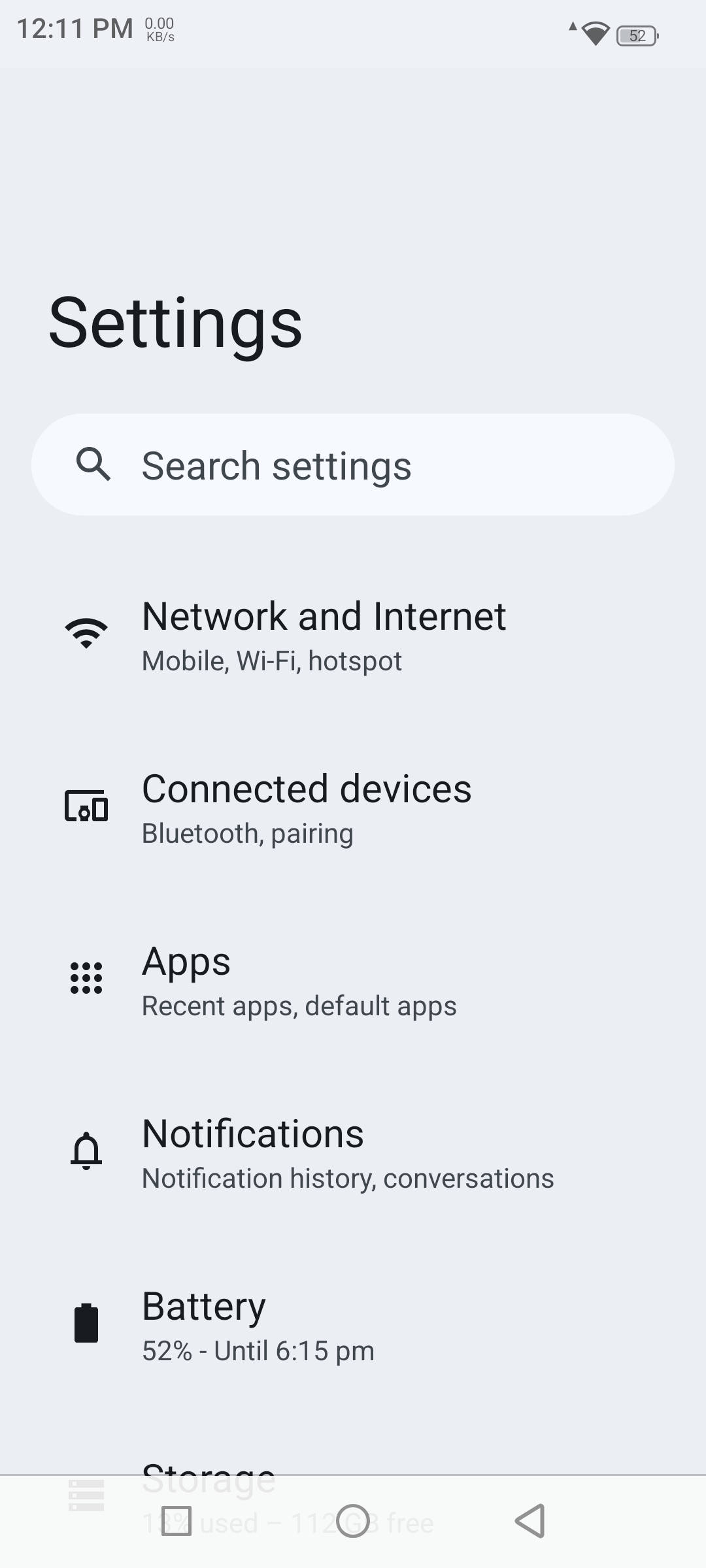Tap the Battery icon

[x=87, y=1324]
